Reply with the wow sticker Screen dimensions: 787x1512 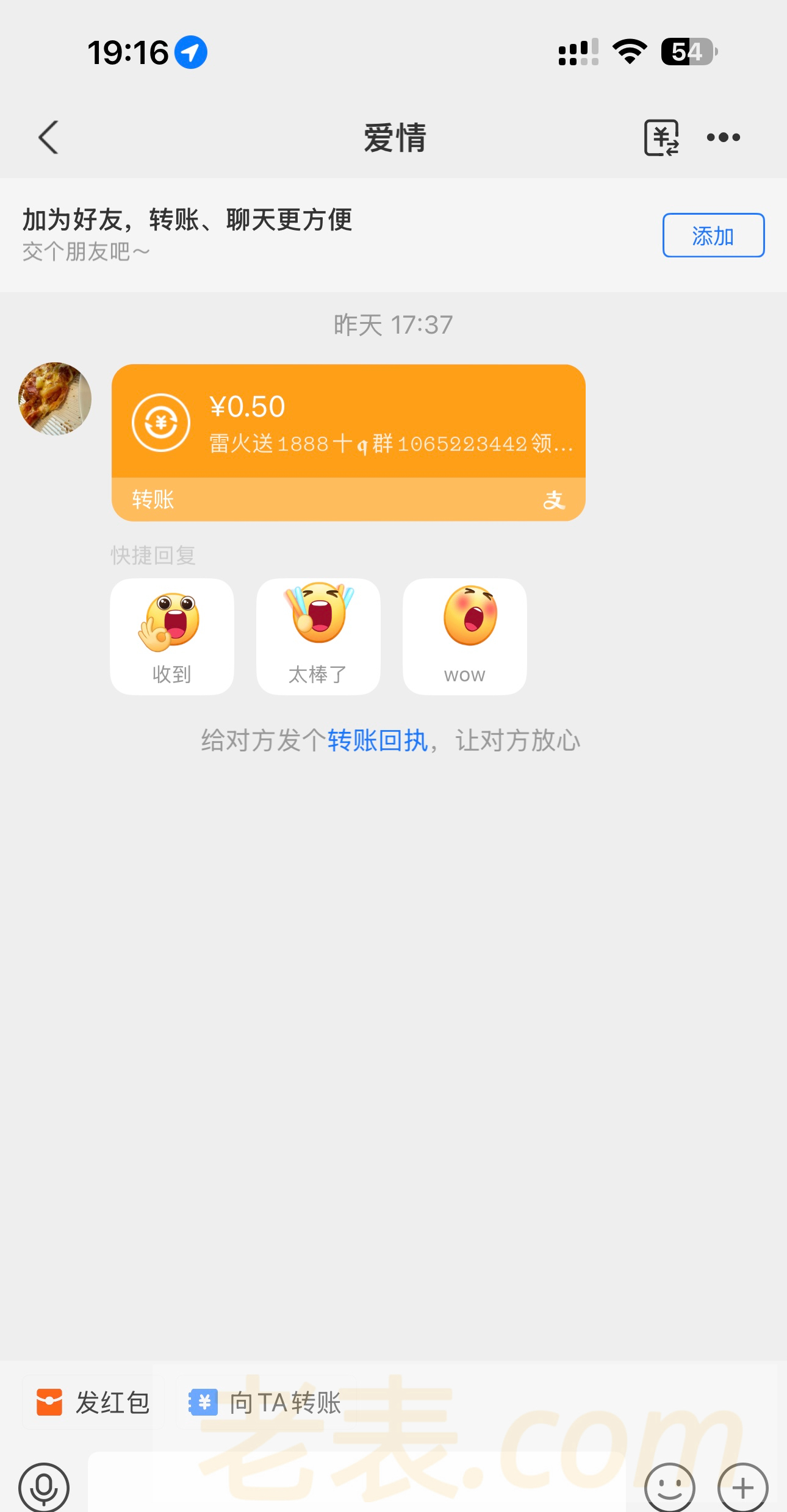[x=464, y=636]
